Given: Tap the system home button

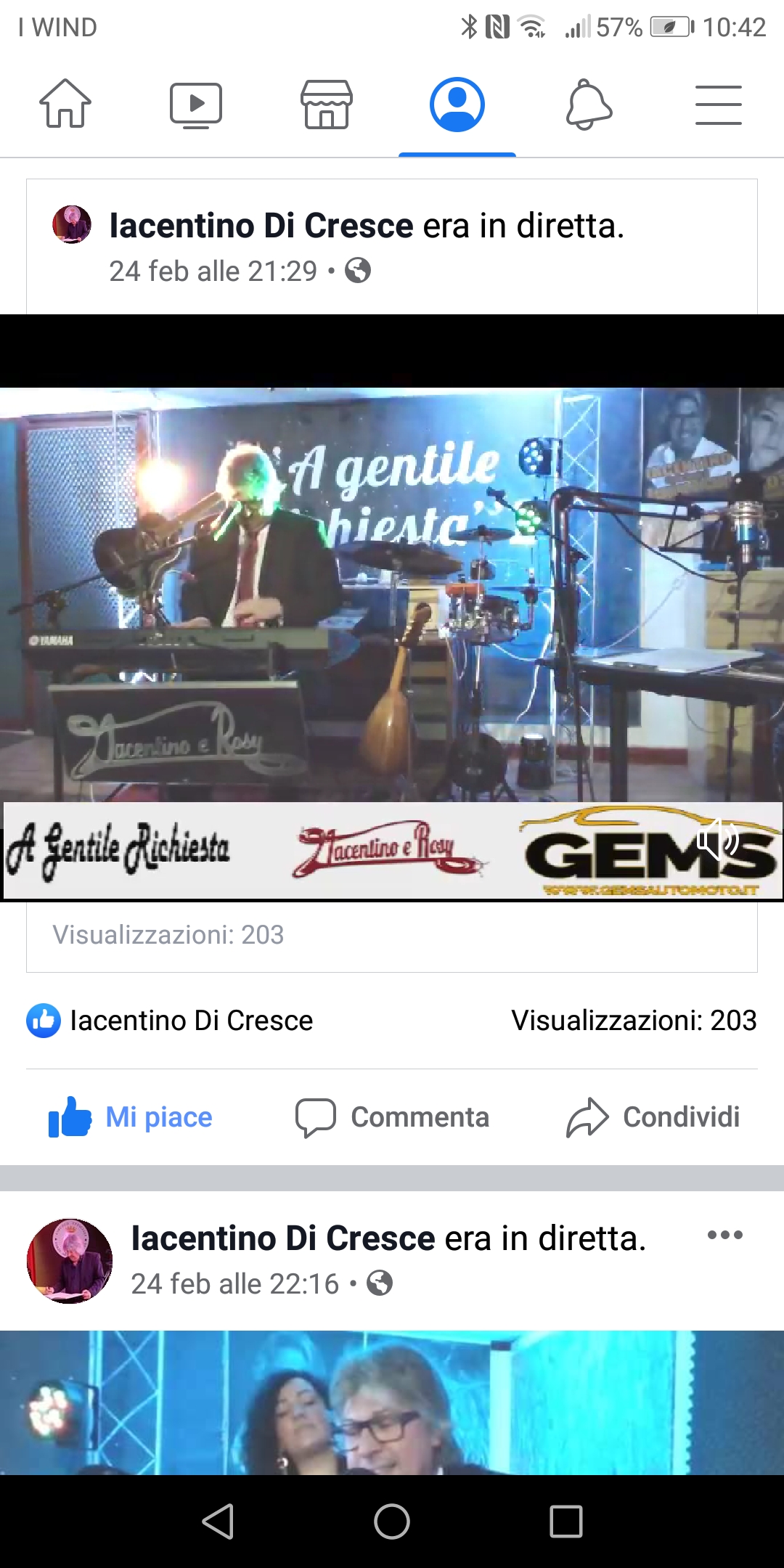Looking at the screenshot, I should click(x=392, y=1522).
